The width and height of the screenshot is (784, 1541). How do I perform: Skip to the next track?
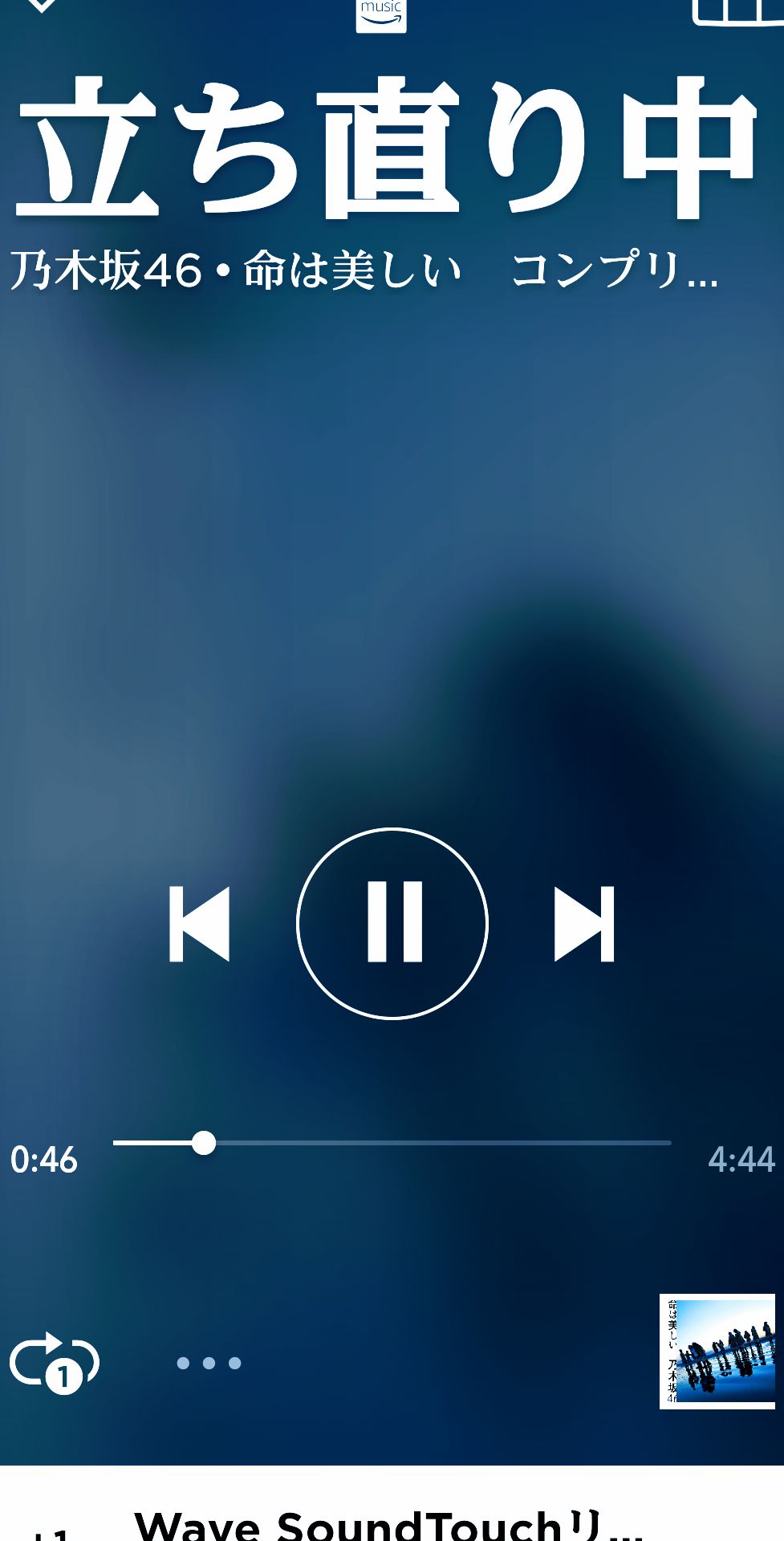584,924
